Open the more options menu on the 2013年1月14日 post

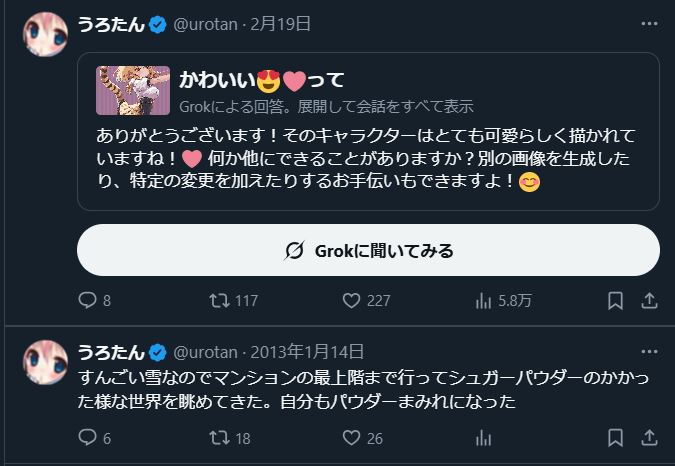(x=649, y=351)
